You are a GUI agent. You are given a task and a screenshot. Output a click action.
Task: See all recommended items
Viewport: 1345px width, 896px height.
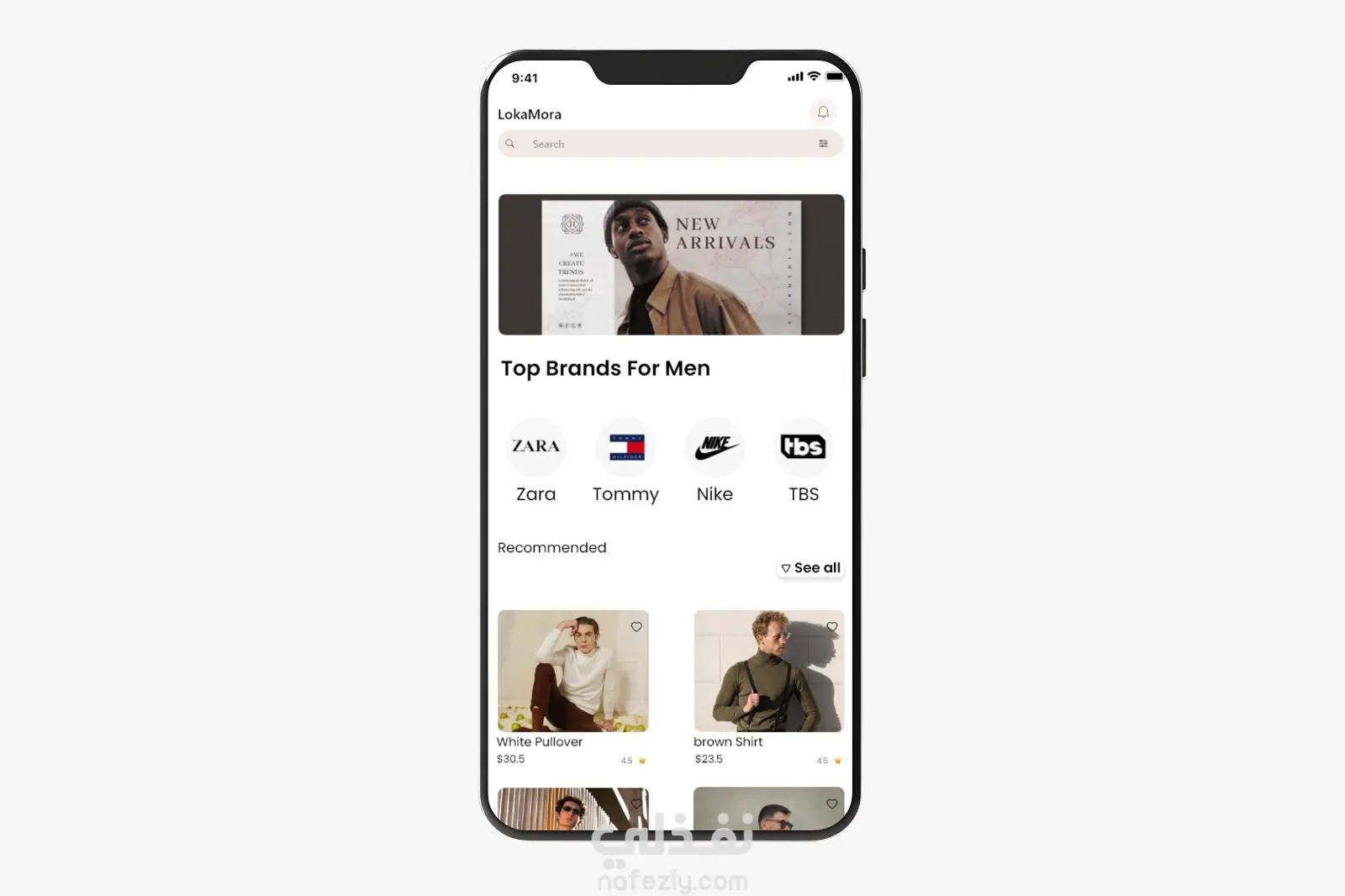[810, 568]
